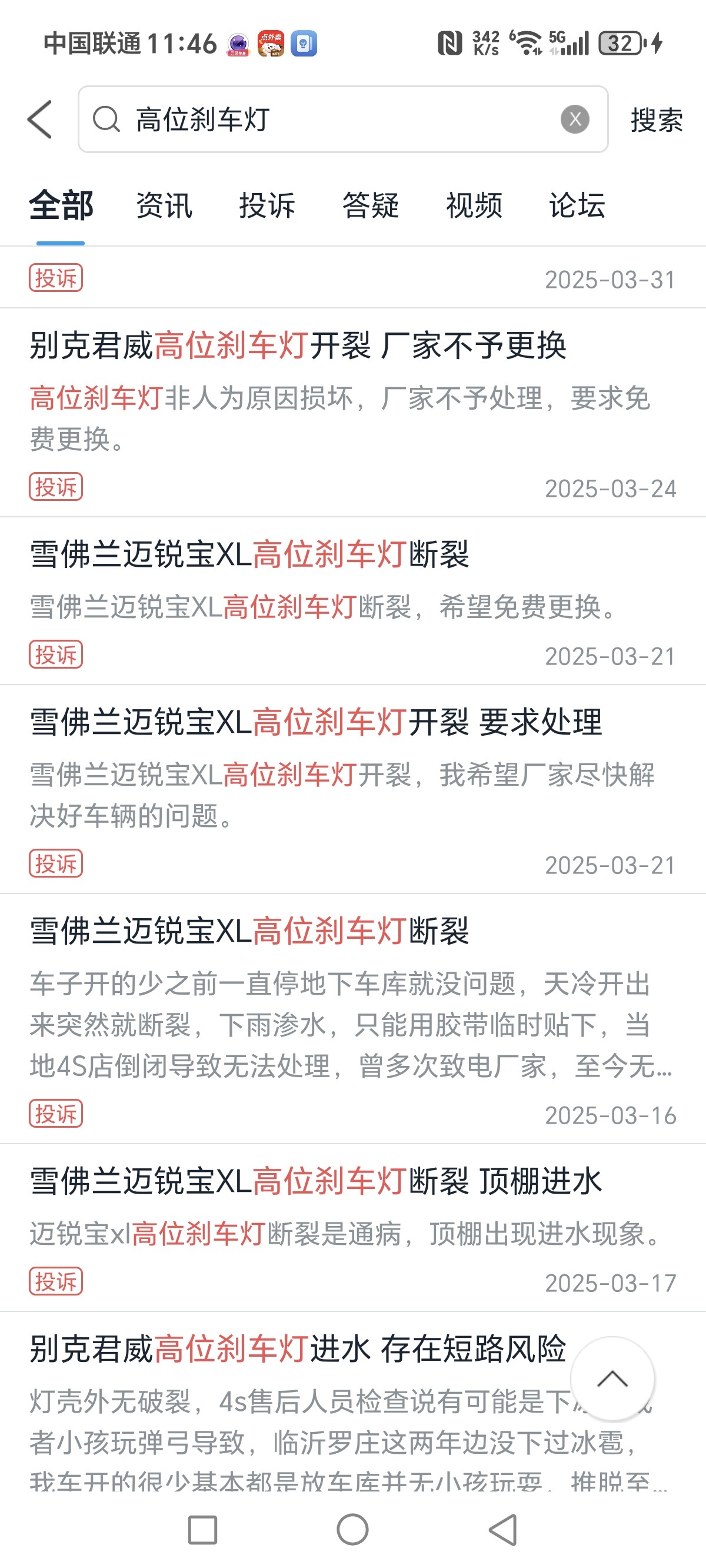Switch to the 视频 tab
The image size is (706, 1568).
coord(474,206)
